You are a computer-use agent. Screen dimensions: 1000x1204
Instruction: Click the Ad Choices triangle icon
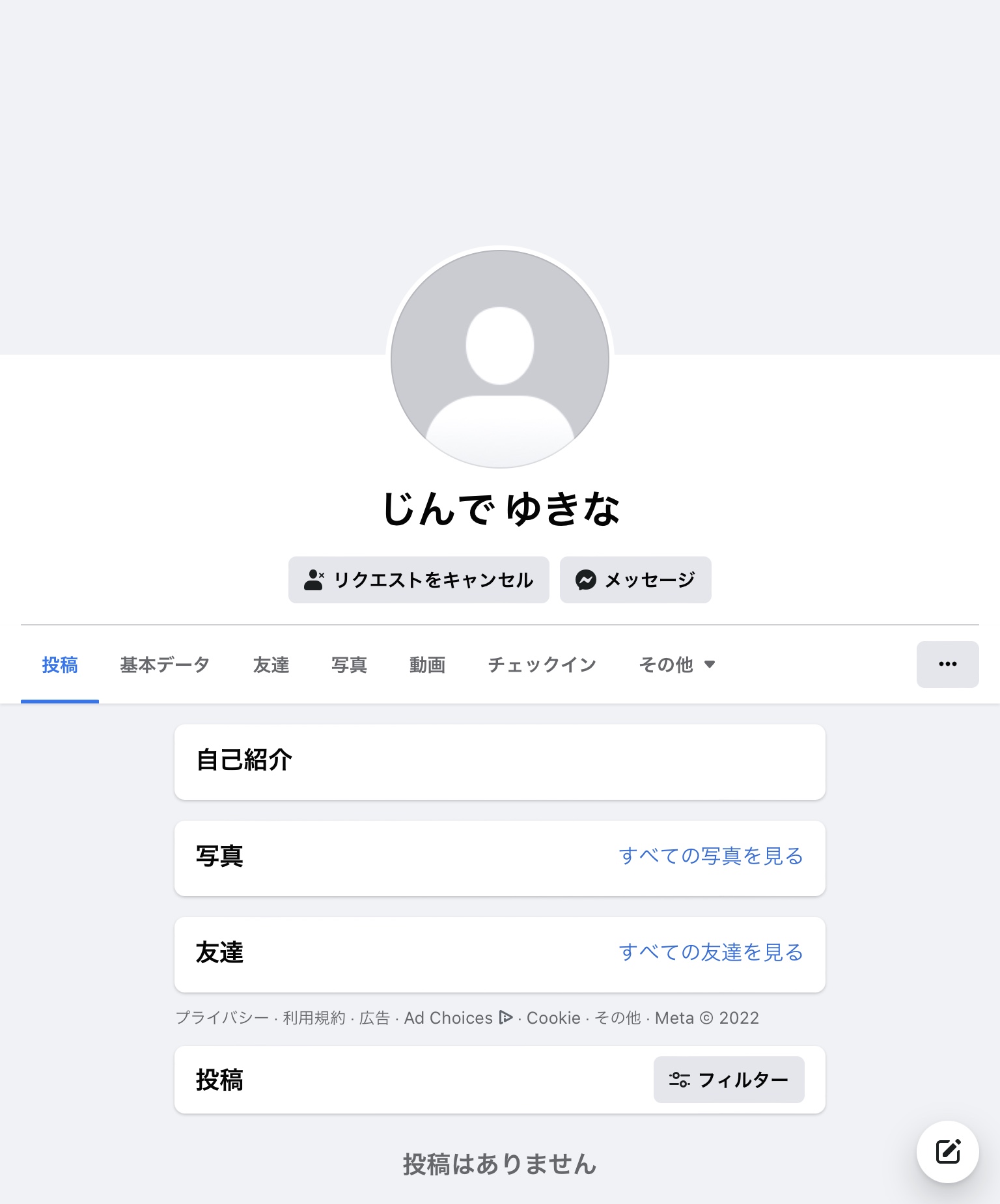click(505, 1018)
